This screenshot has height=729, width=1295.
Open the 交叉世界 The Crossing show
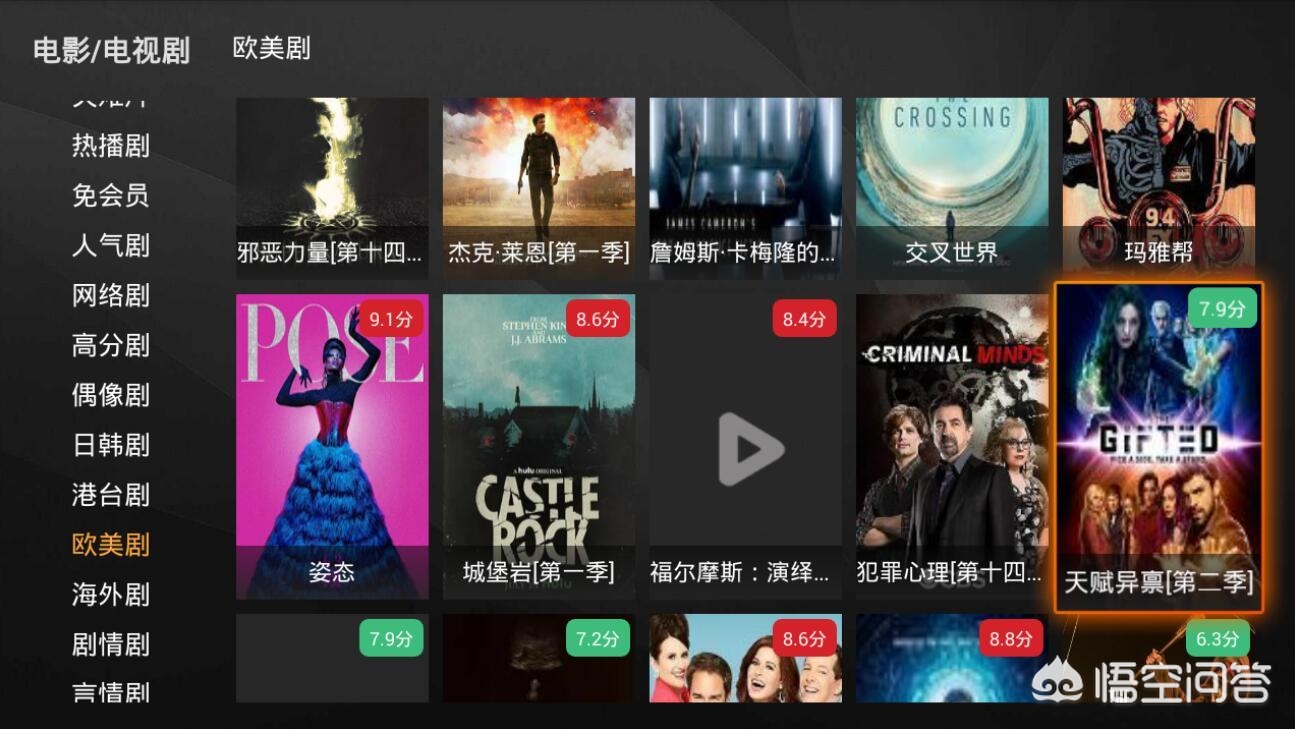click(951, 186)
